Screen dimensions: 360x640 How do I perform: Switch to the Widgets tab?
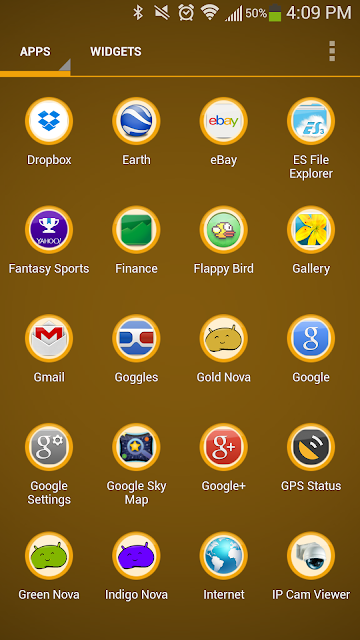(116, 52)
